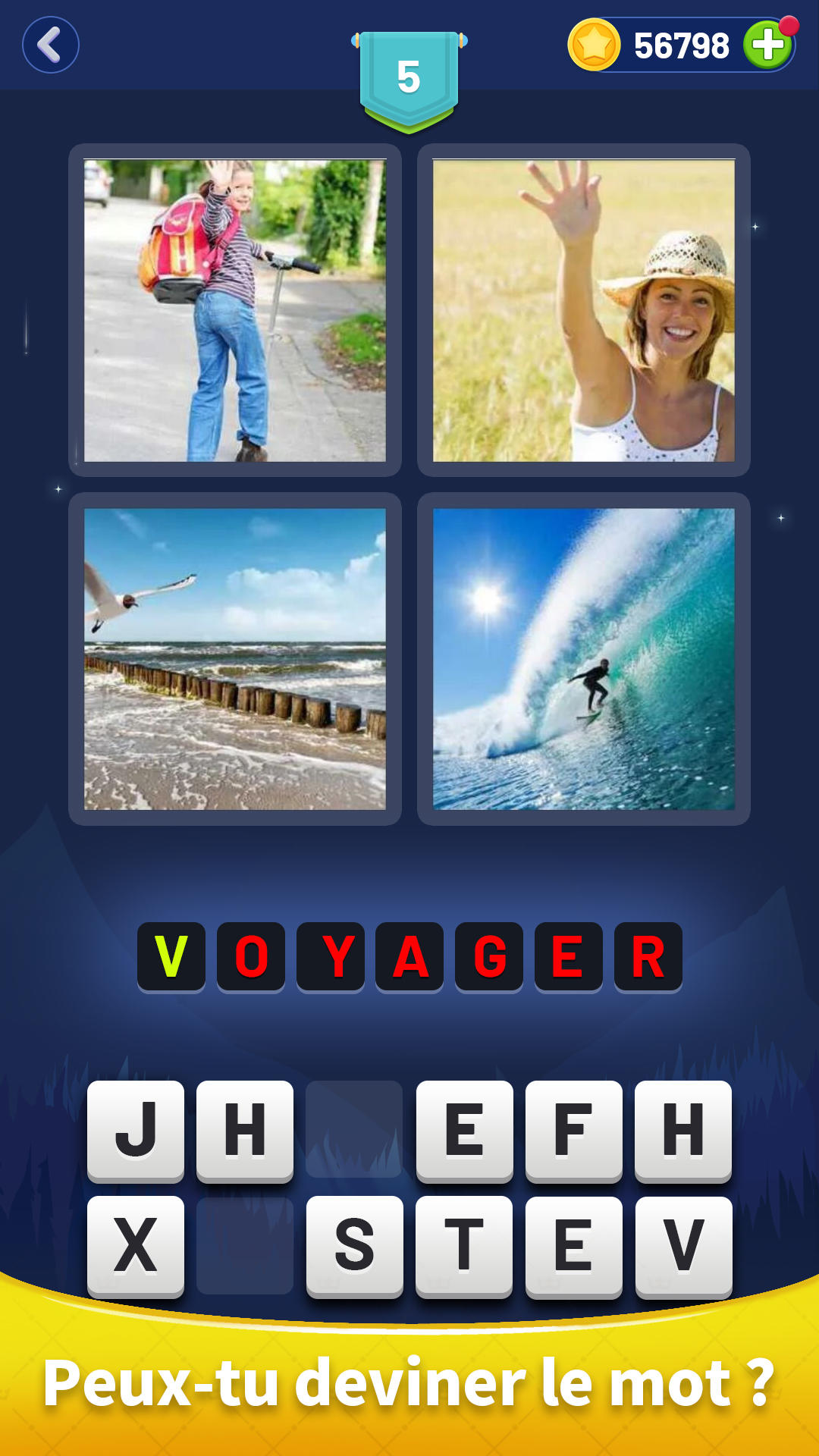The height and width of the screenshot is (1456, 819).
Task: Select the letter F tile
Action: [573, 1129]
